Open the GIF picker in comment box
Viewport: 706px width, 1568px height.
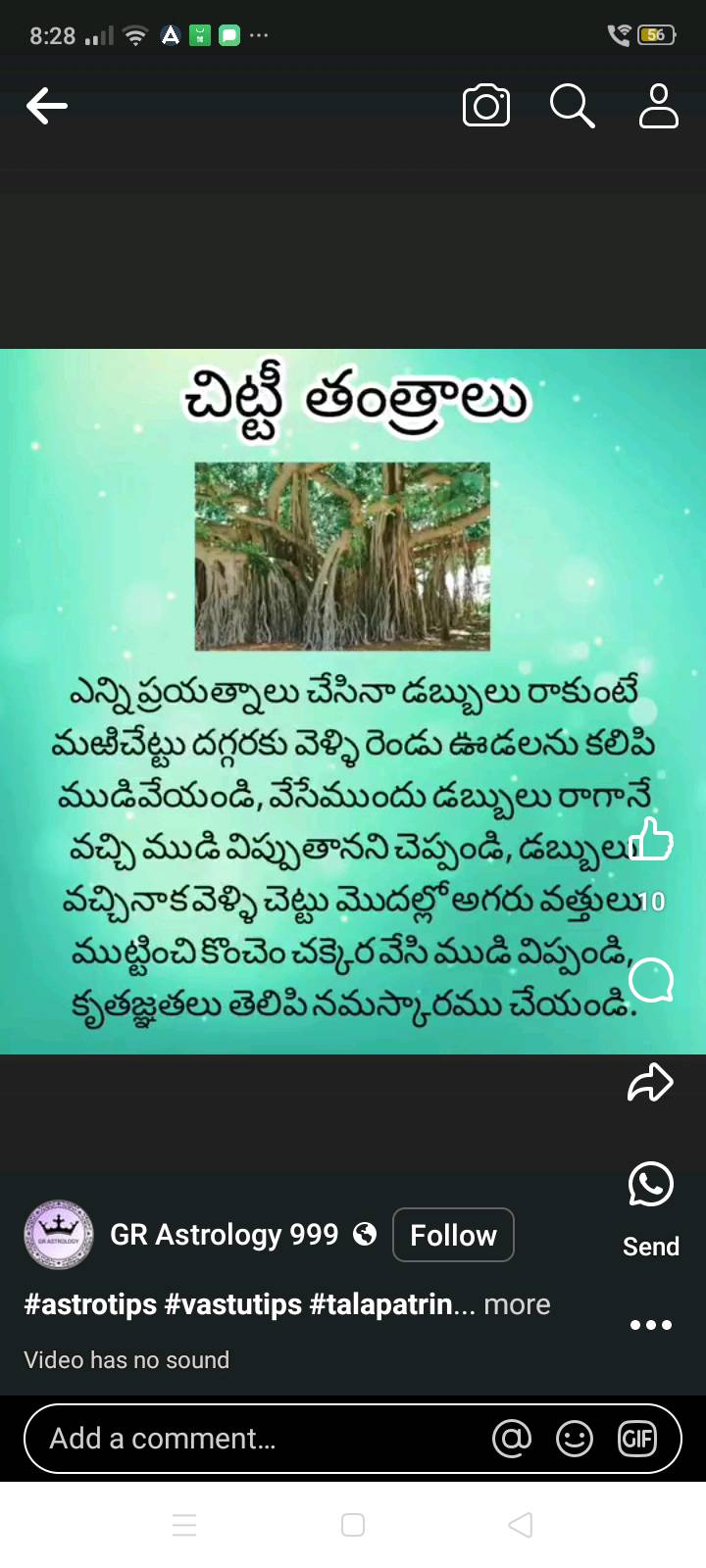click(637, 1439)
